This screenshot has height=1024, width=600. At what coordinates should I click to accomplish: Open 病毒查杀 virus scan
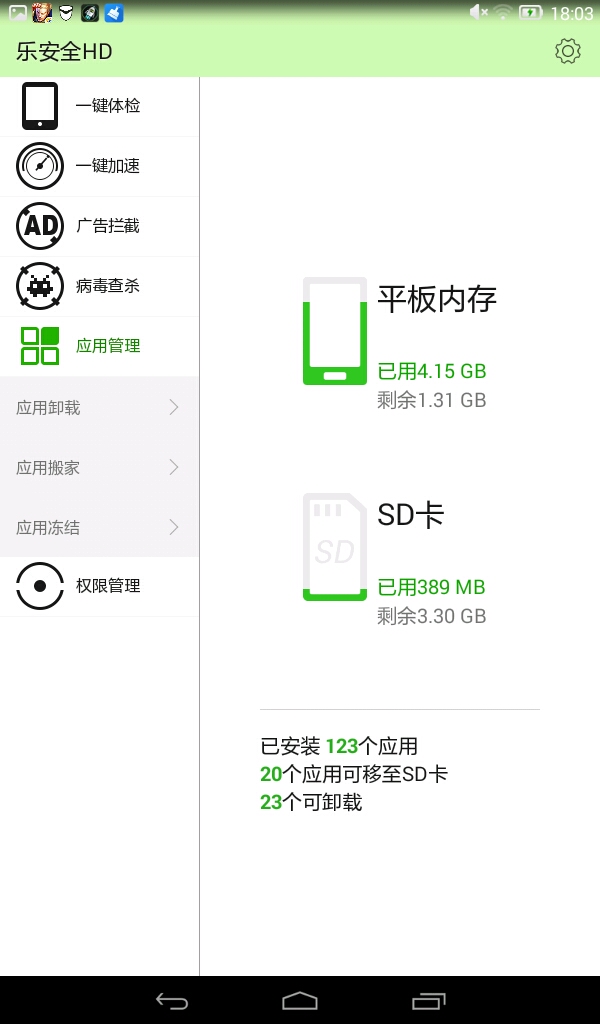point(99,287)
